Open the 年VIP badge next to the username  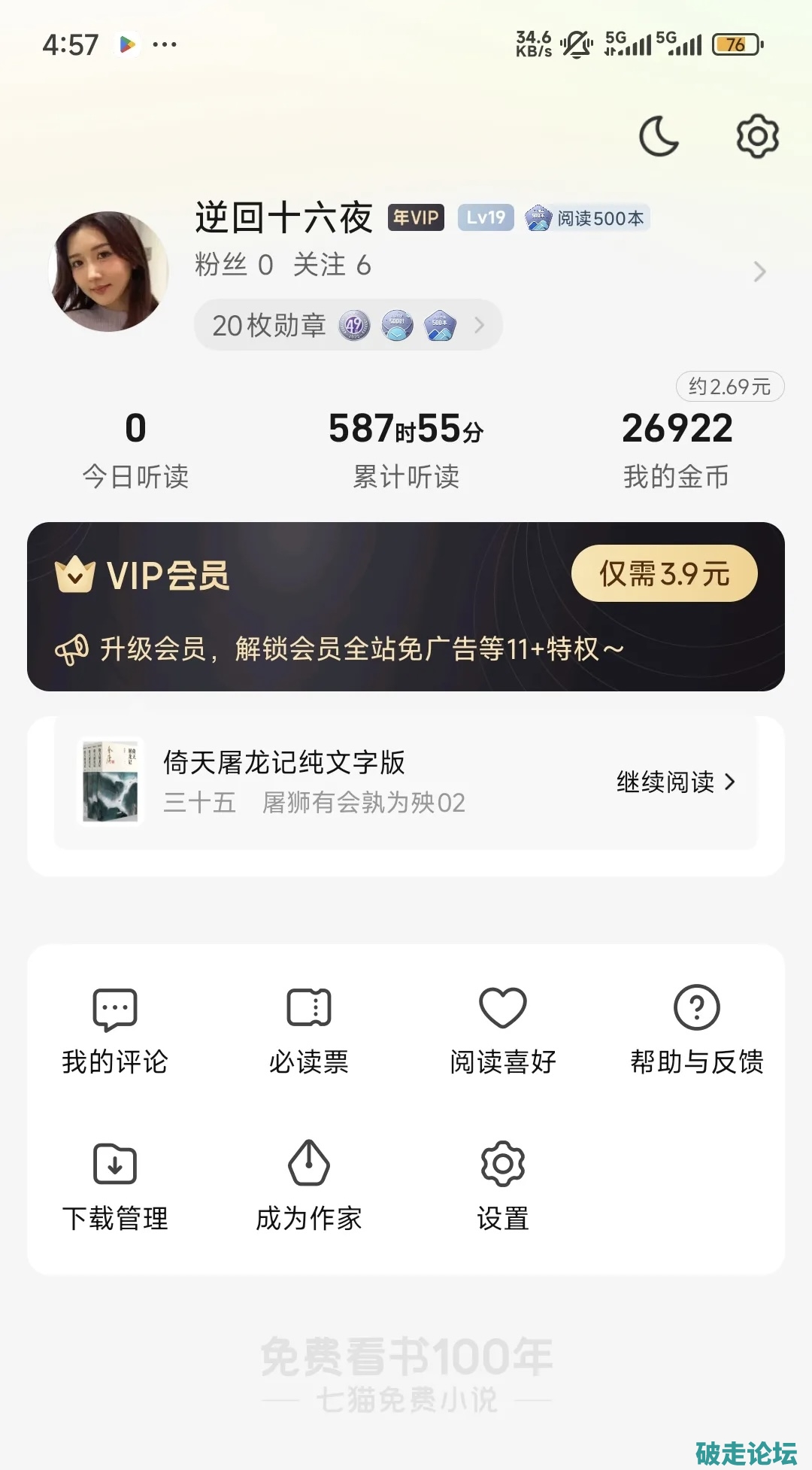416,218
